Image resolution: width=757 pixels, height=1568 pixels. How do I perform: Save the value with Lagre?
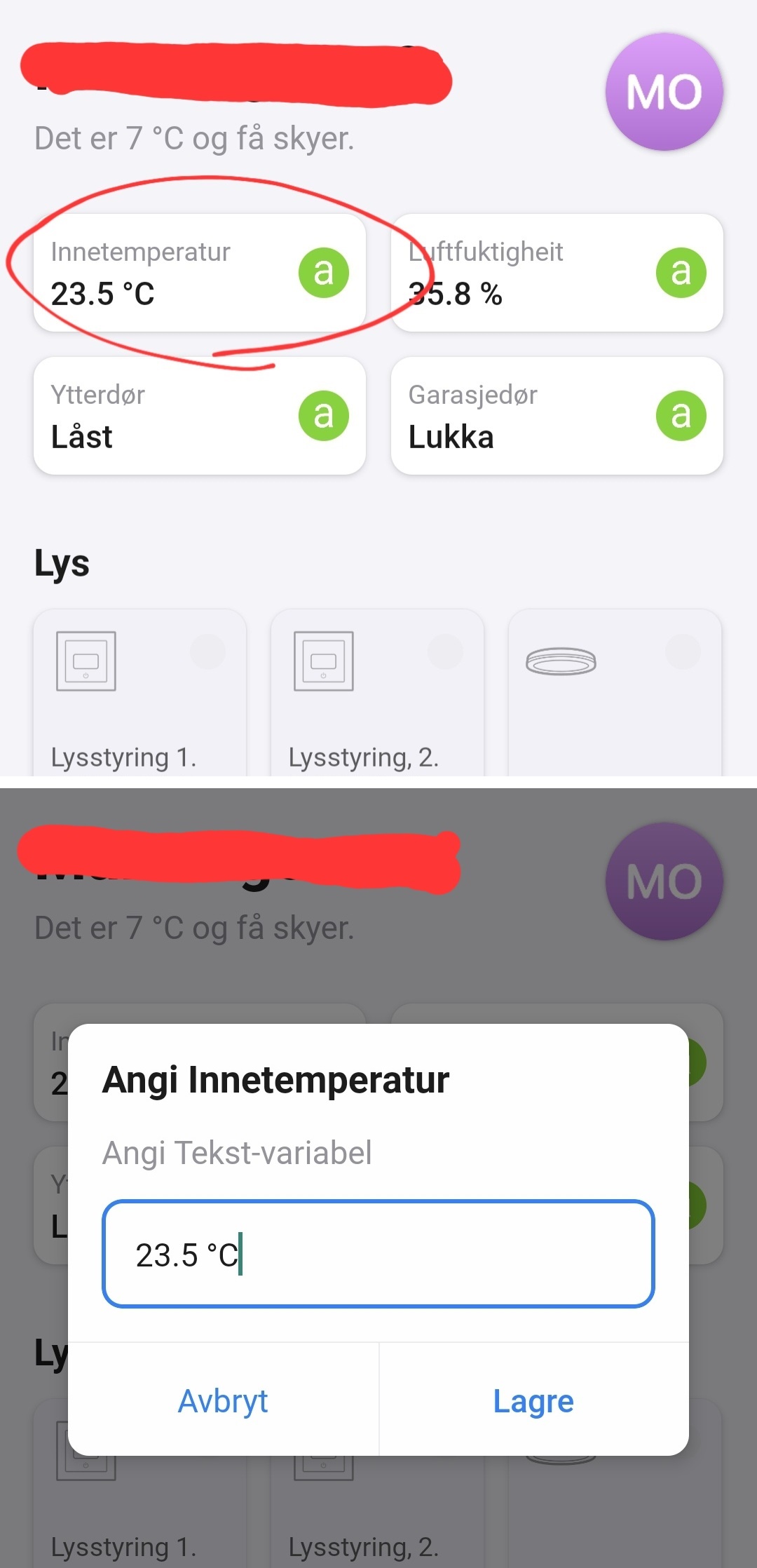click(x=533, y=1401)
